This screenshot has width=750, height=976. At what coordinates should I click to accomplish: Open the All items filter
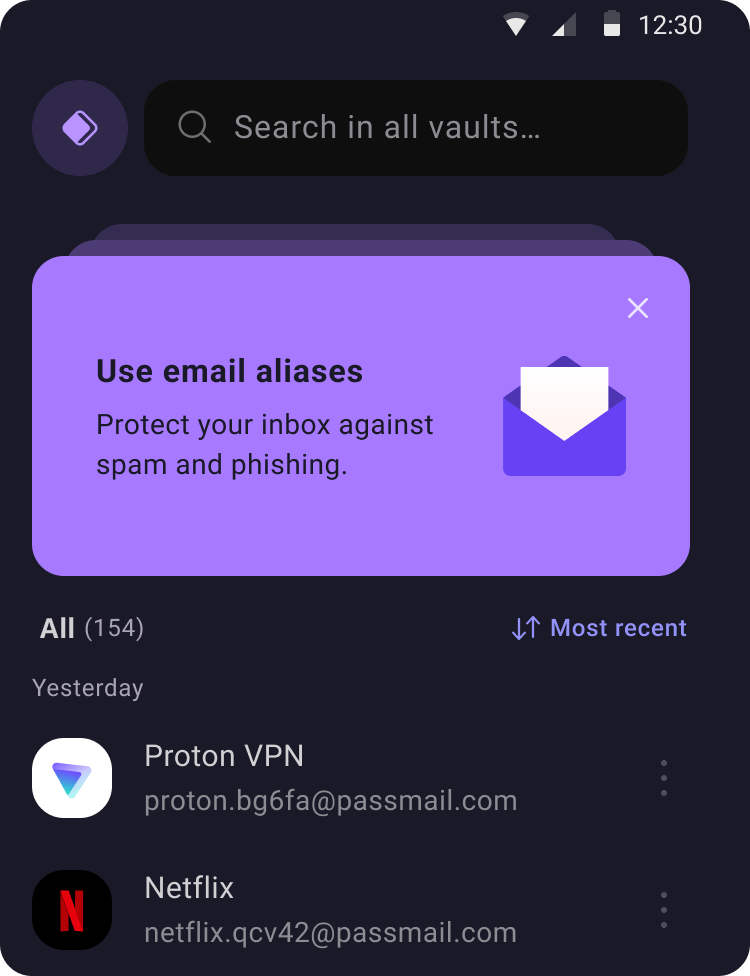tap(91, 628)
